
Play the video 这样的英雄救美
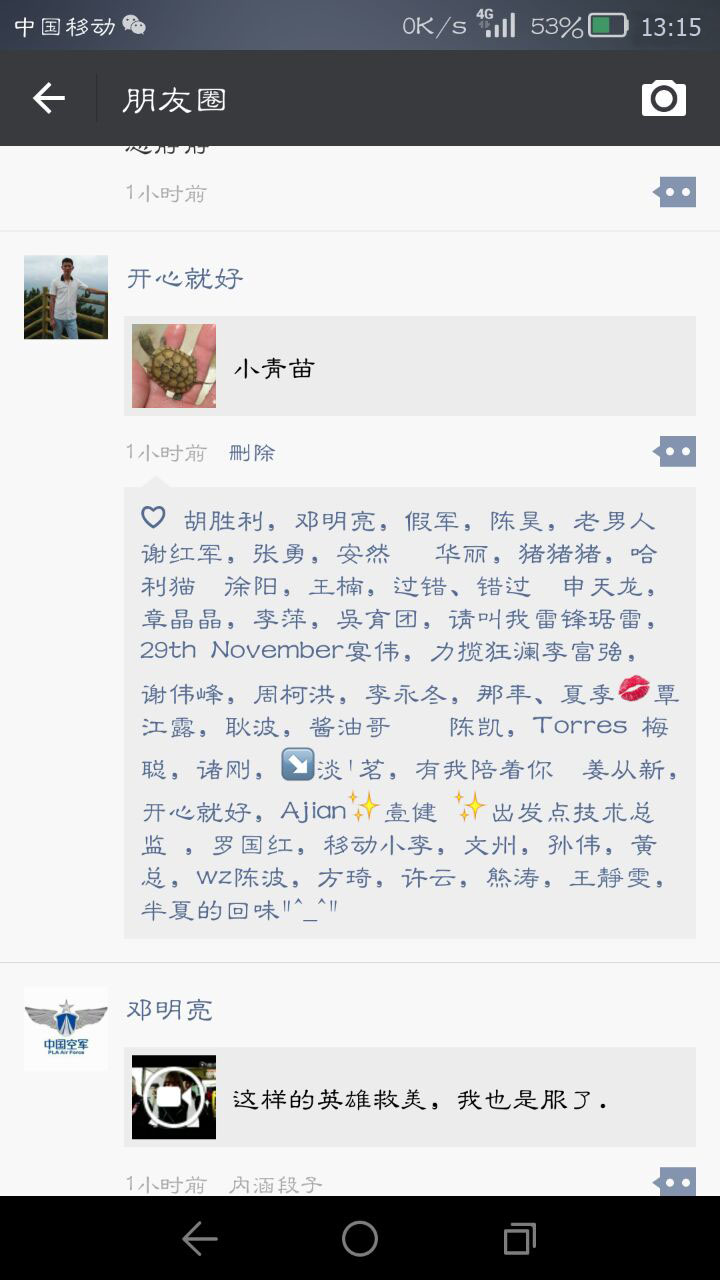[x=174, y=1097]
